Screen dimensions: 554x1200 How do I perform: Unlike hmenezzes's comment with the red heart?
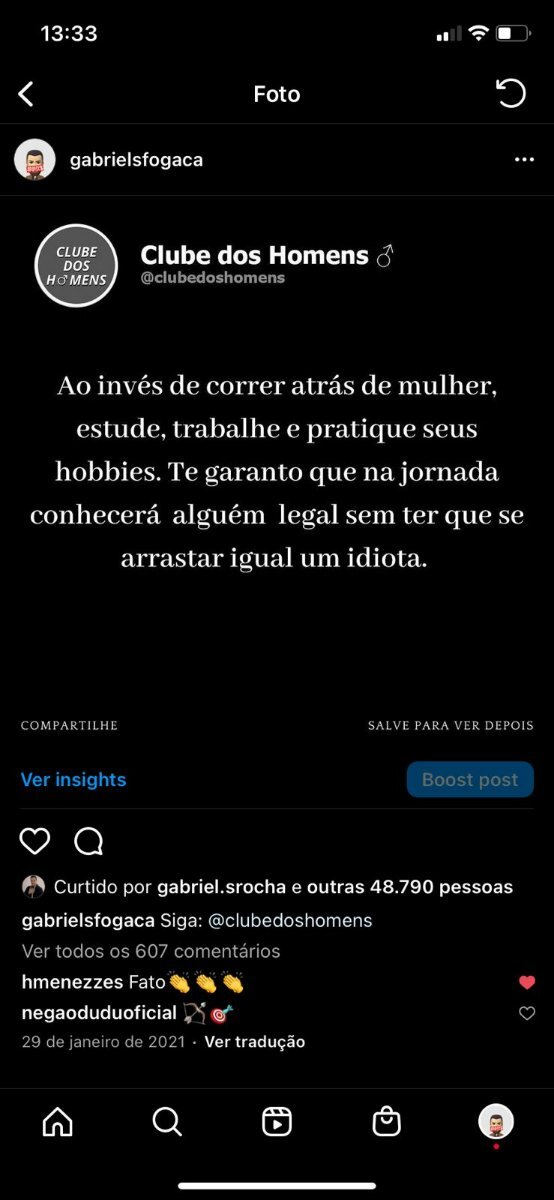(527, 983)
